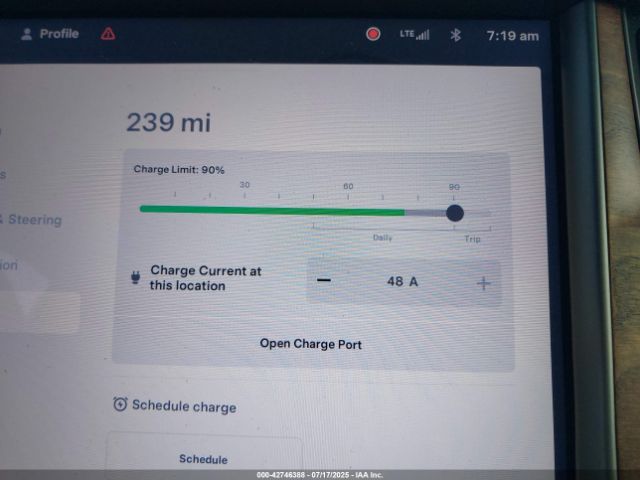Screen dimensions: 640x480
Task: Tap the red dashcam recording icon
Action: pyautogui.click(x=373, y=34)
